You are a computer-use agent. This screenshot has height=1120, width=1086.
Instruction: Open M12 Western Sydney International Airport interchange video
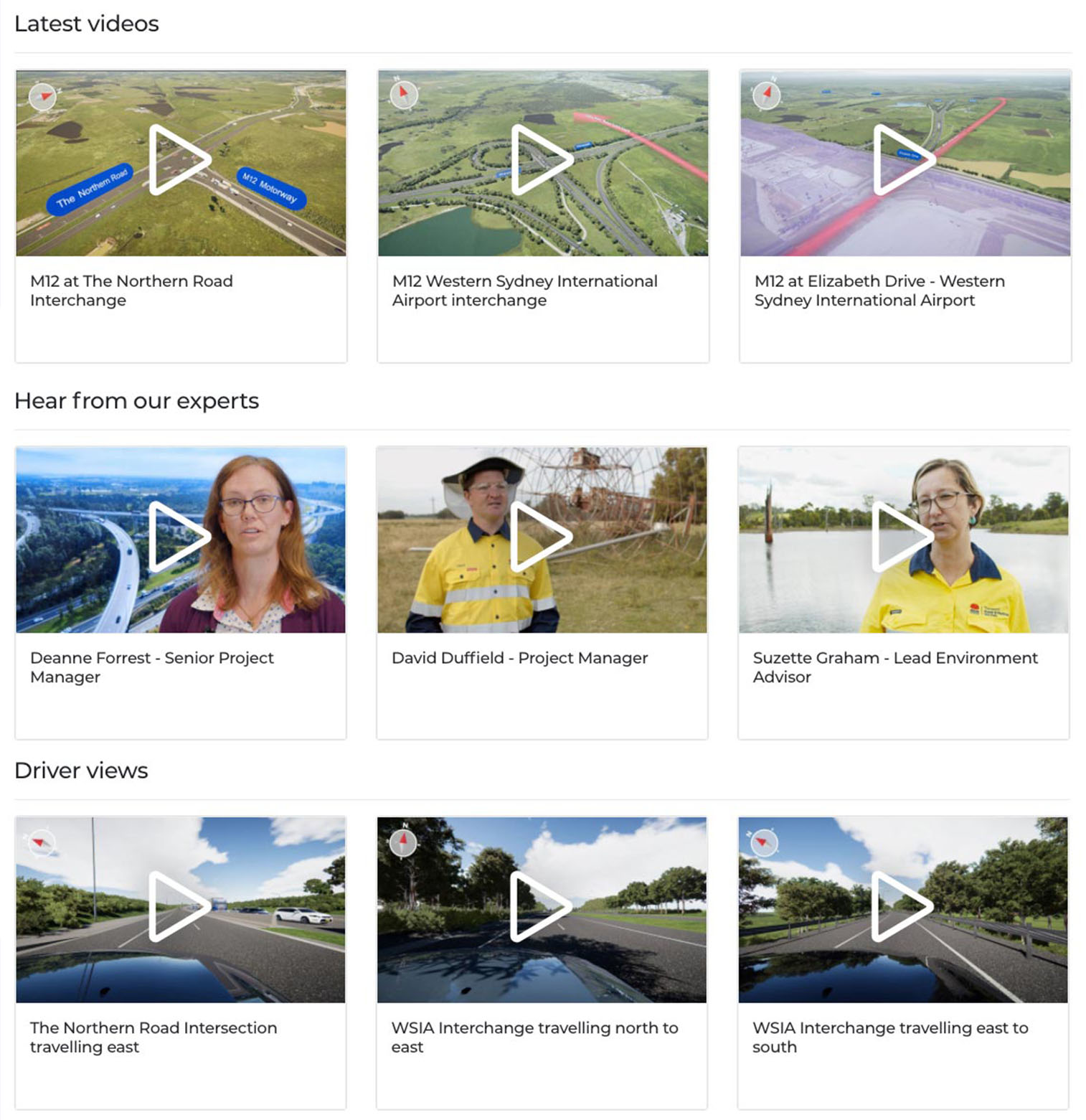click(542, 160)
